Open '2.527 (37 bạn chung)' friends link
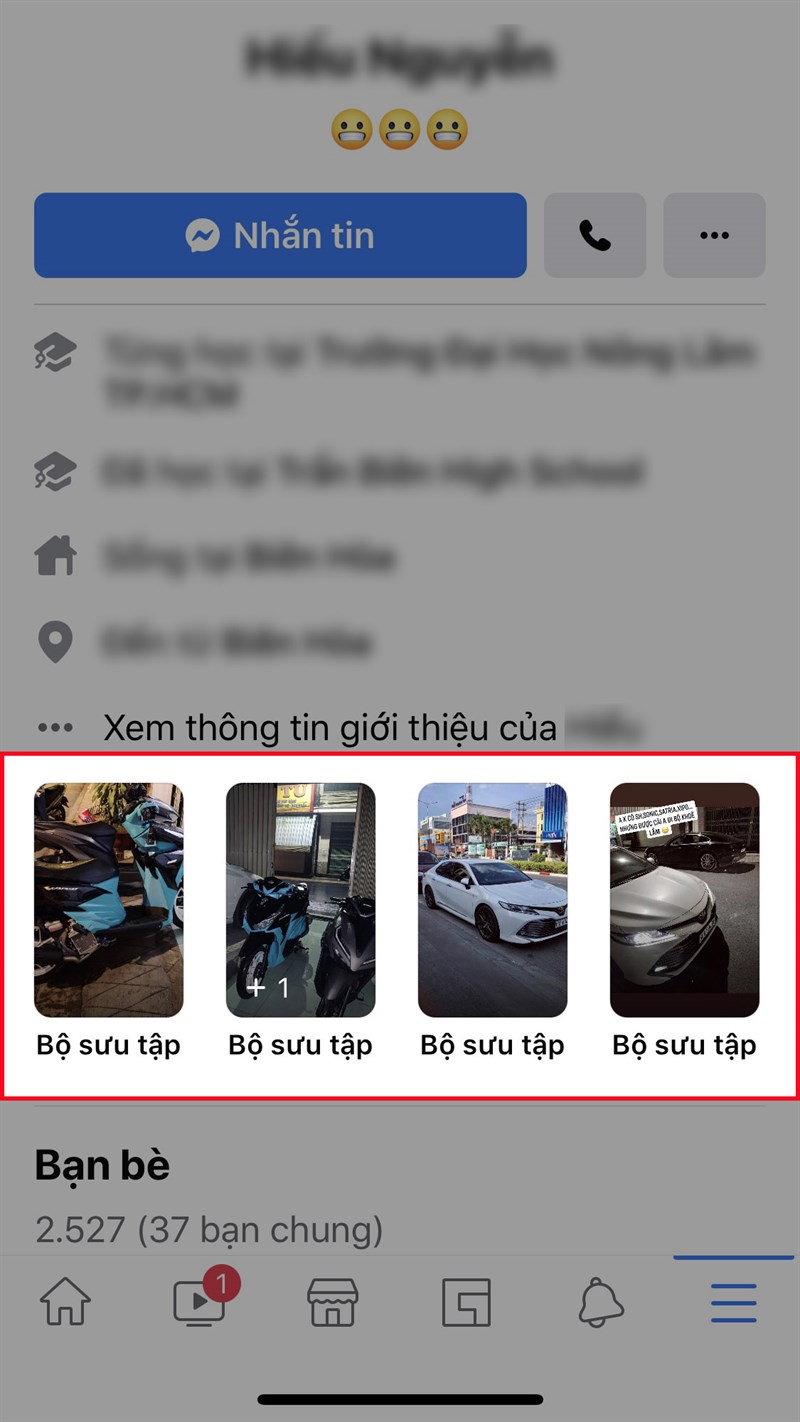Screen dimensions: 800x1422 (x=211, y=1230)
